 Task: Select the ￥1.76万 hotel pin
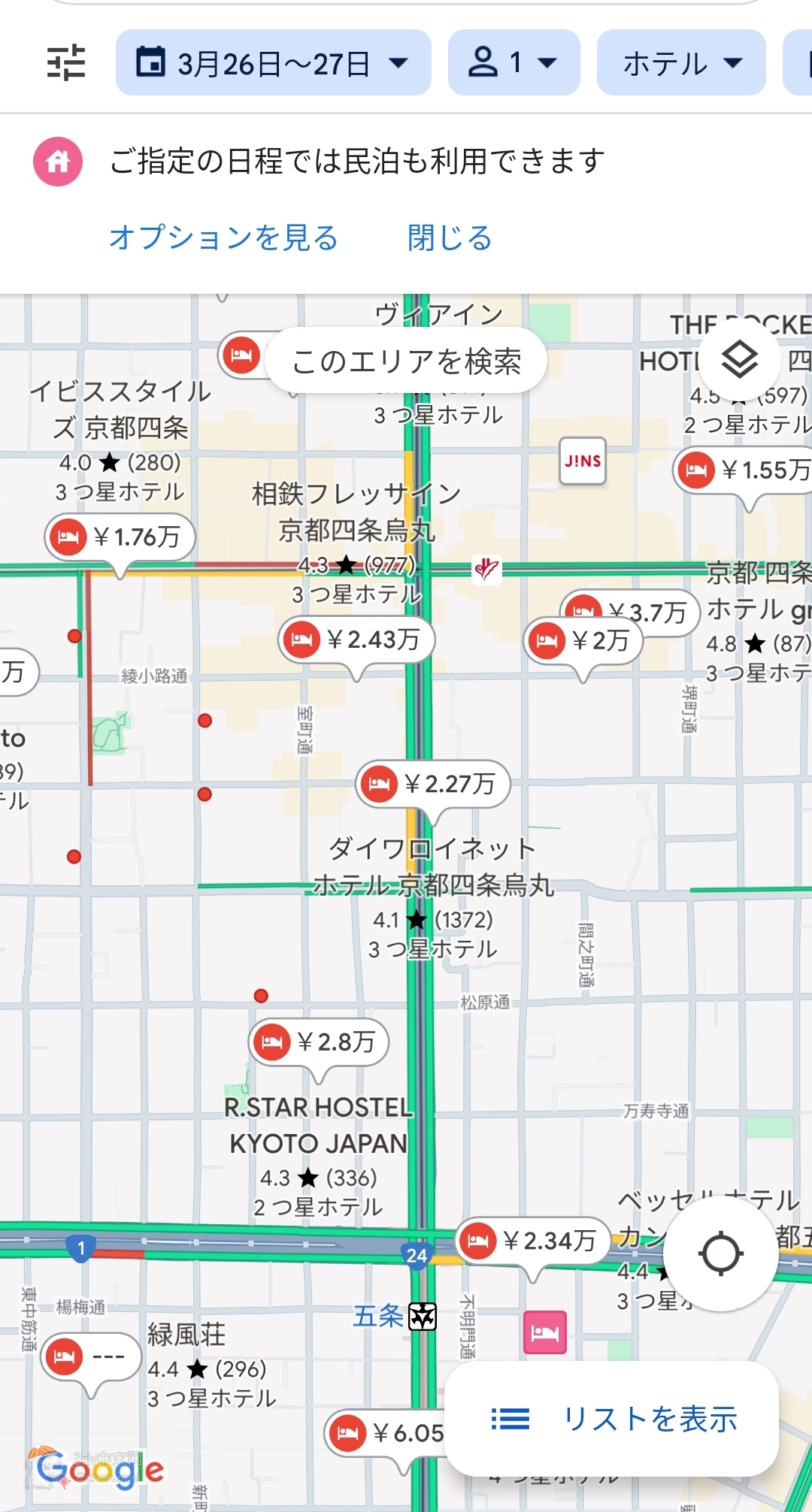pyautogui.click(x=120, y=537)
